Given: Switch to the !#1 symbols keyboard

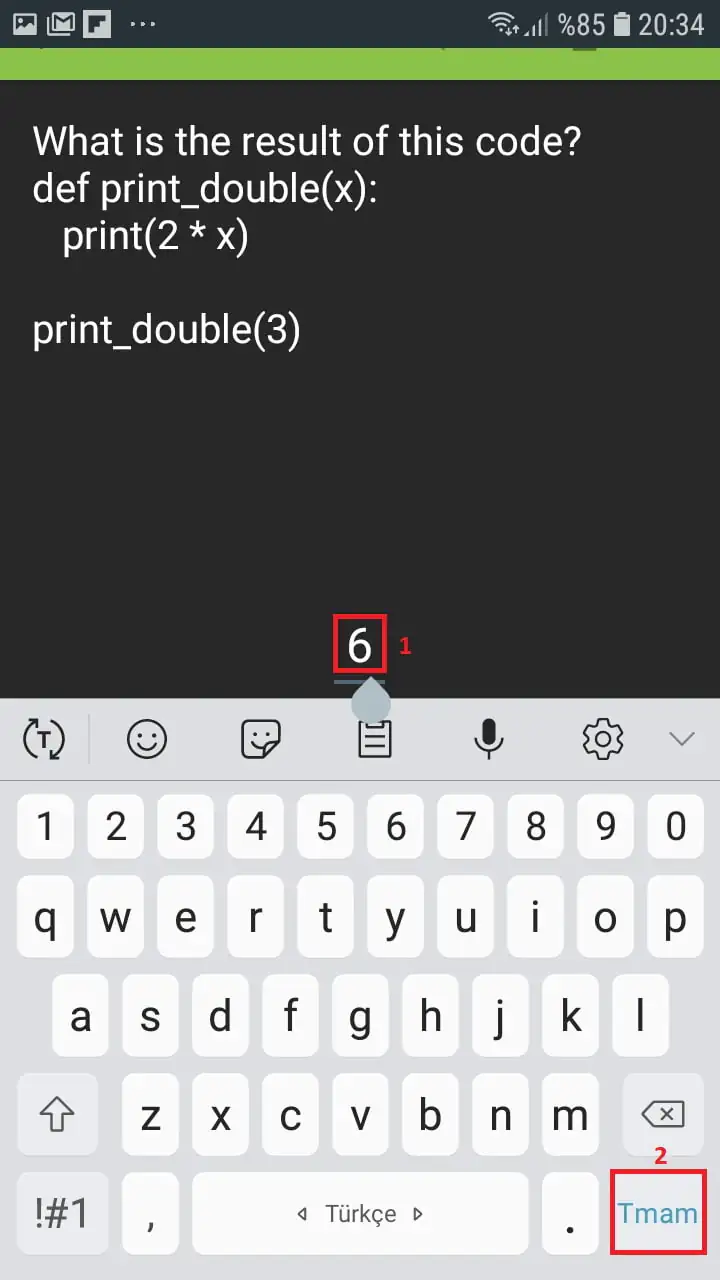Looking at the screenshot, I should coord(61,1213).
